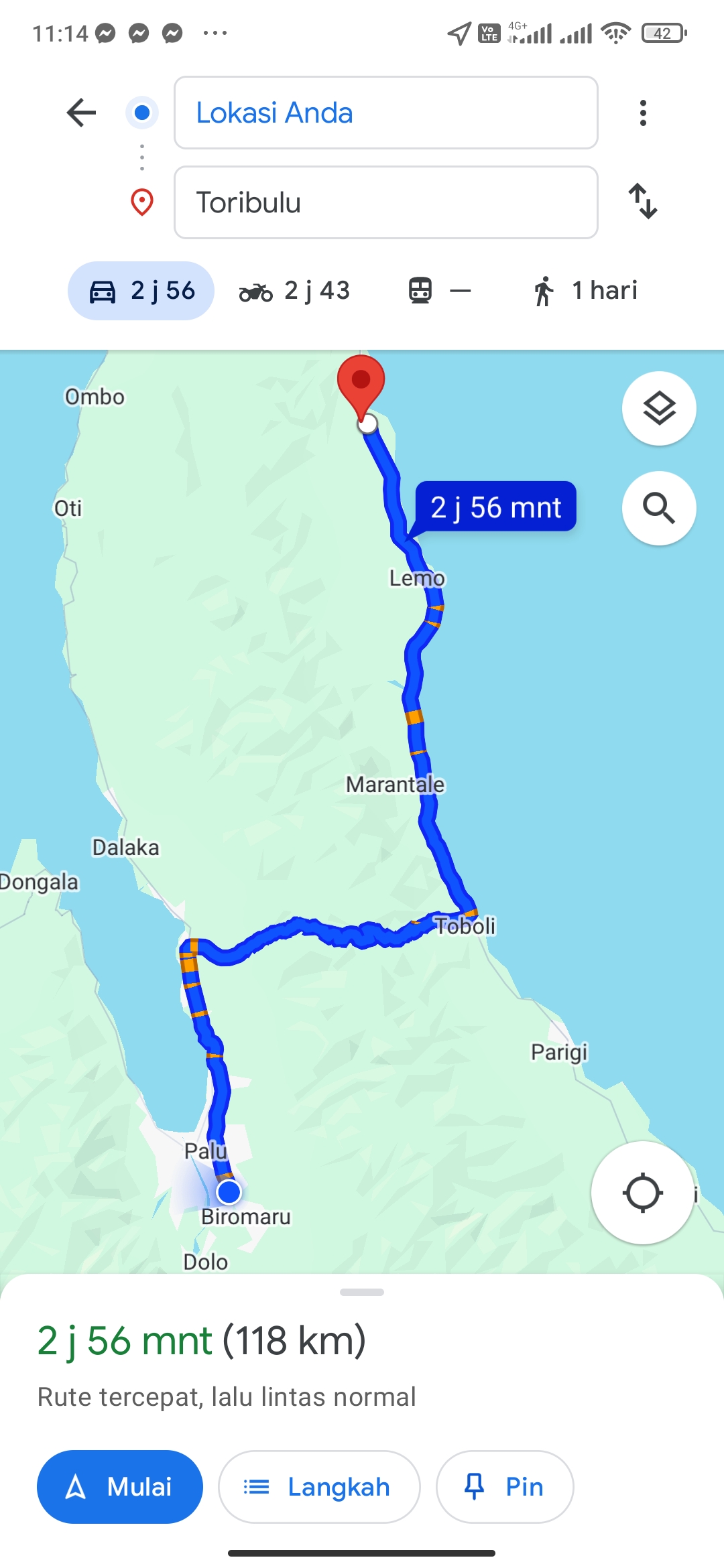Viewport: 724px width, 1568px height.
Task: Switch to public transit mode
Action: click(x=440, y=291)
